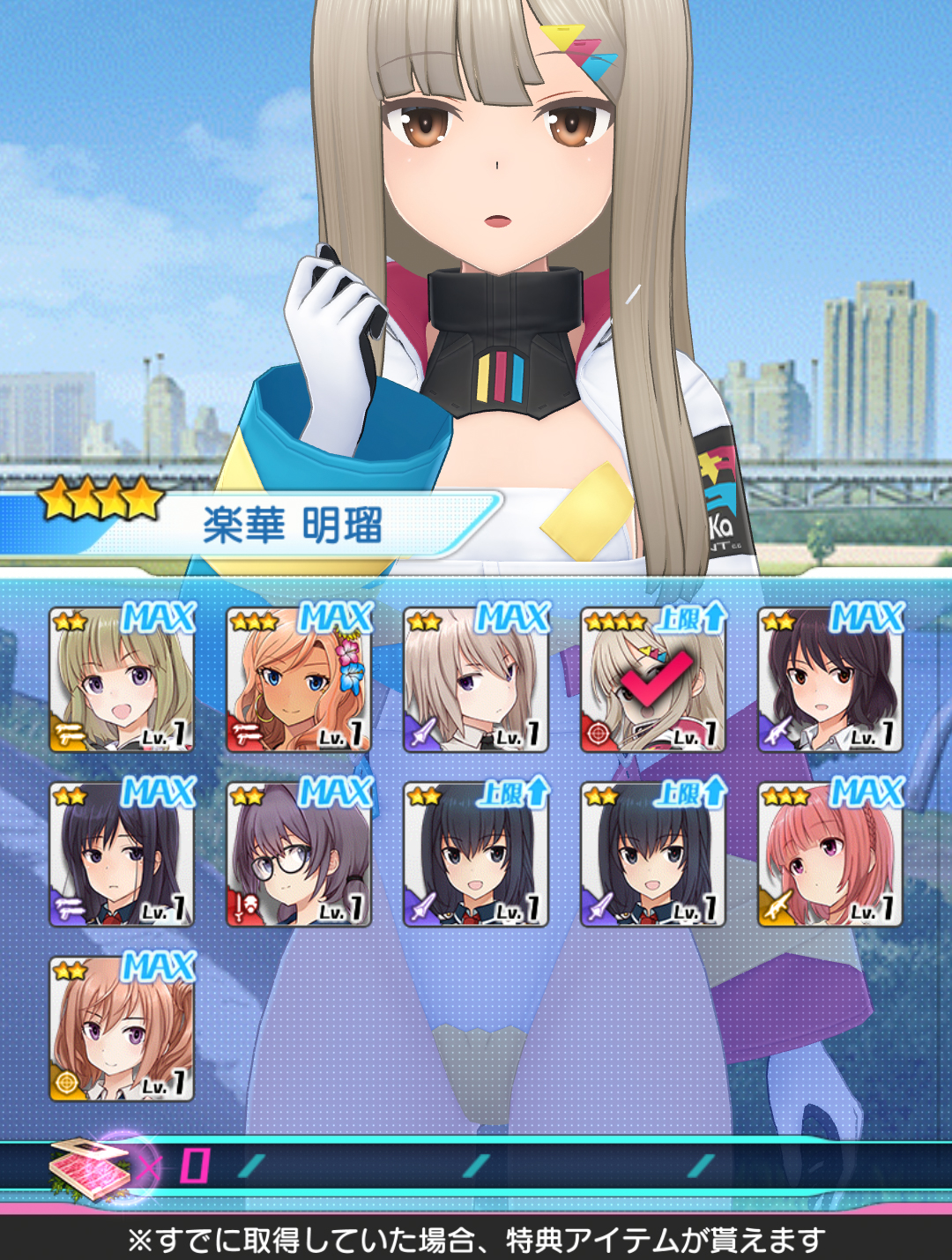View the girl with glasses card
This screenshot has height=1260, width=952.
point(299,854)
